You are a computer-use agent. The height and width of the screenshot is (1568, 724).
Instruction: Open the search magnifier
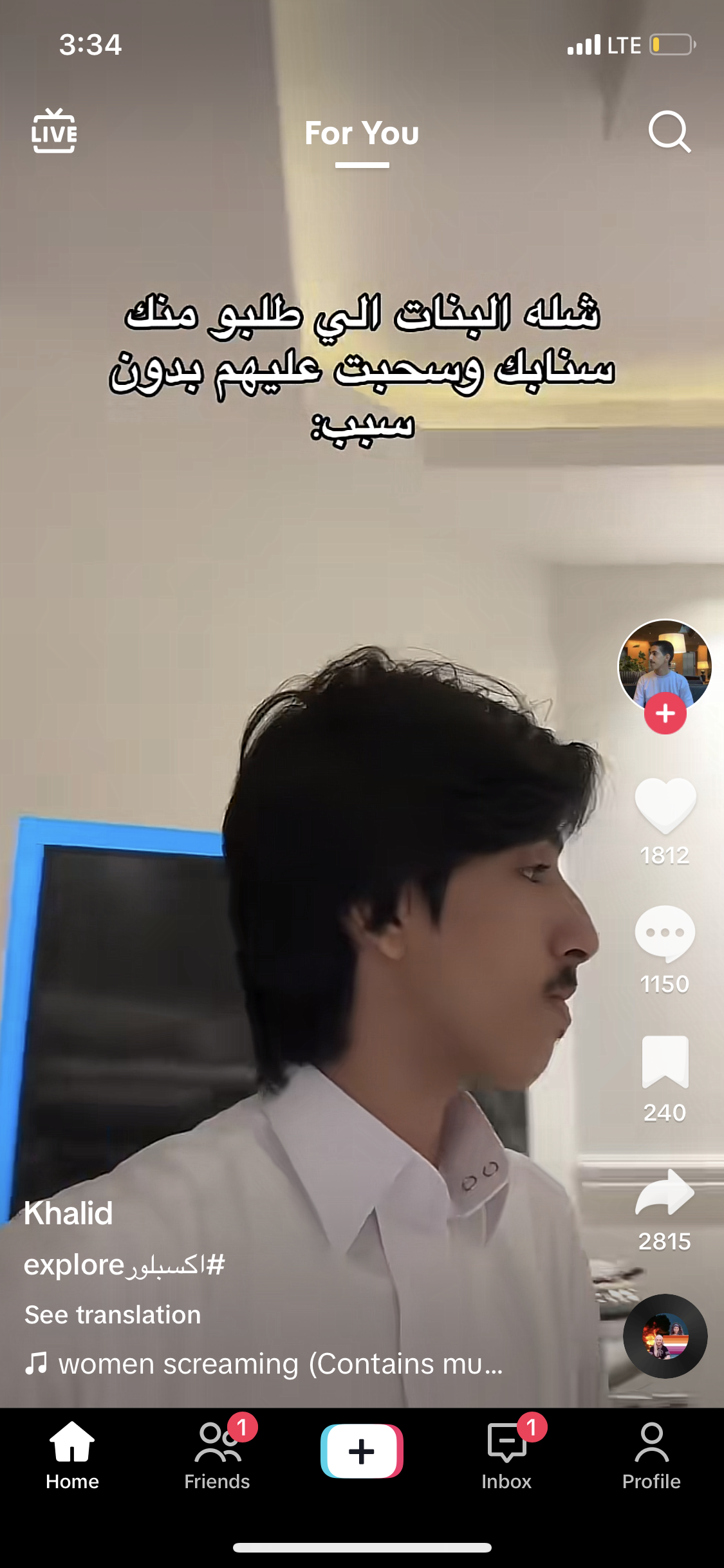pyautogui.click(x=669, y=132)
